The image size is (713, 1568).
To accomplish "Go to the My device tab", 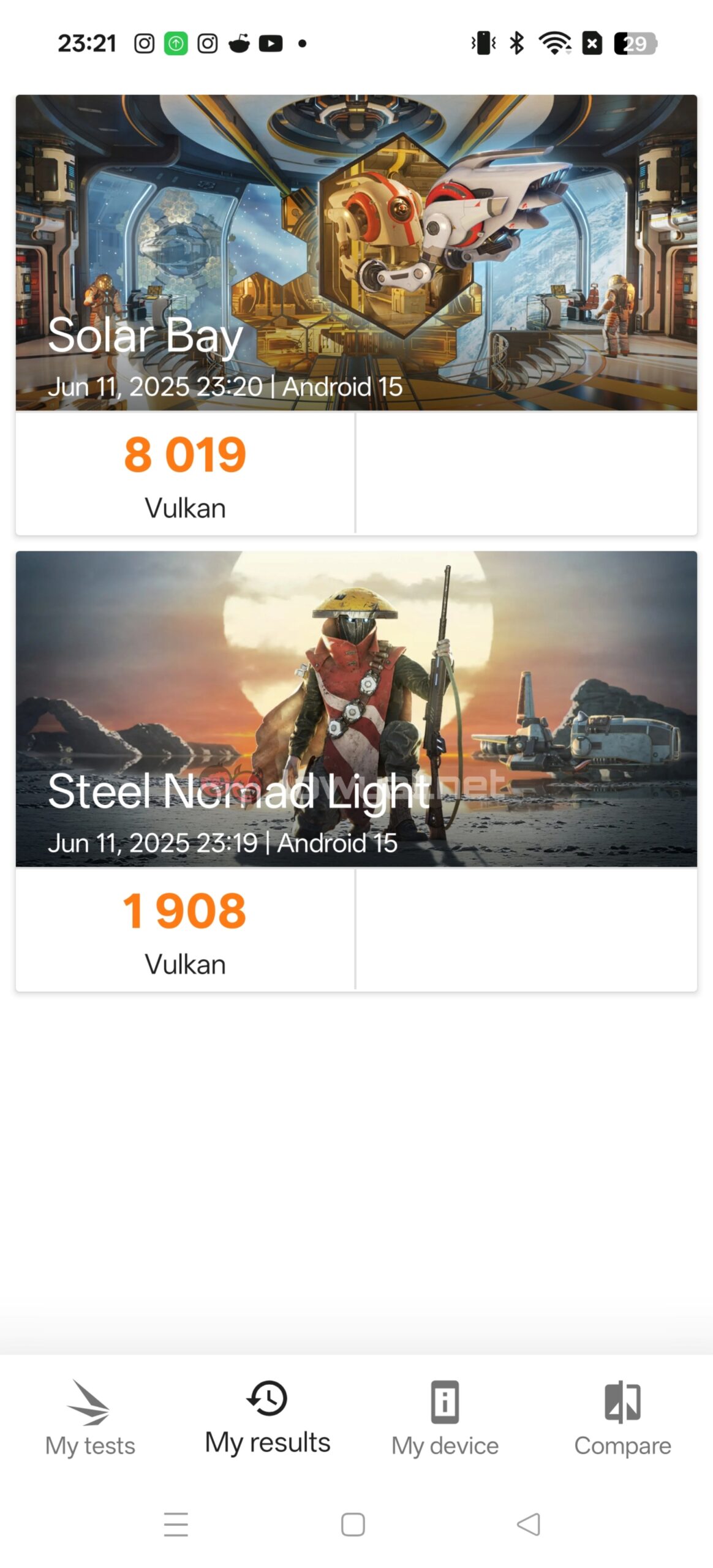I will (445, 1416).
